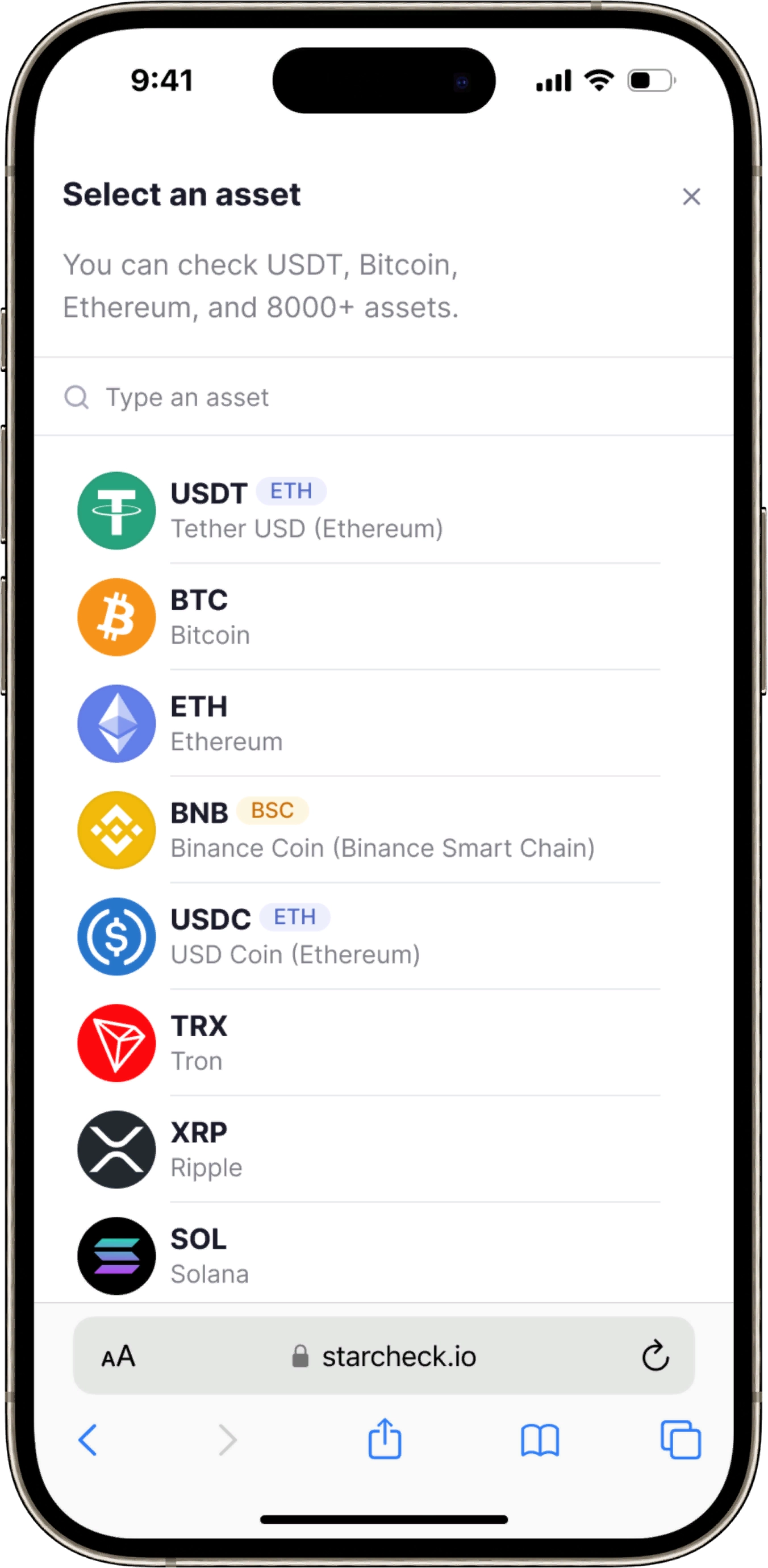Open the AA text size menu
The height and width of the screenshot is (1568, 768).
click(118, 1356)
